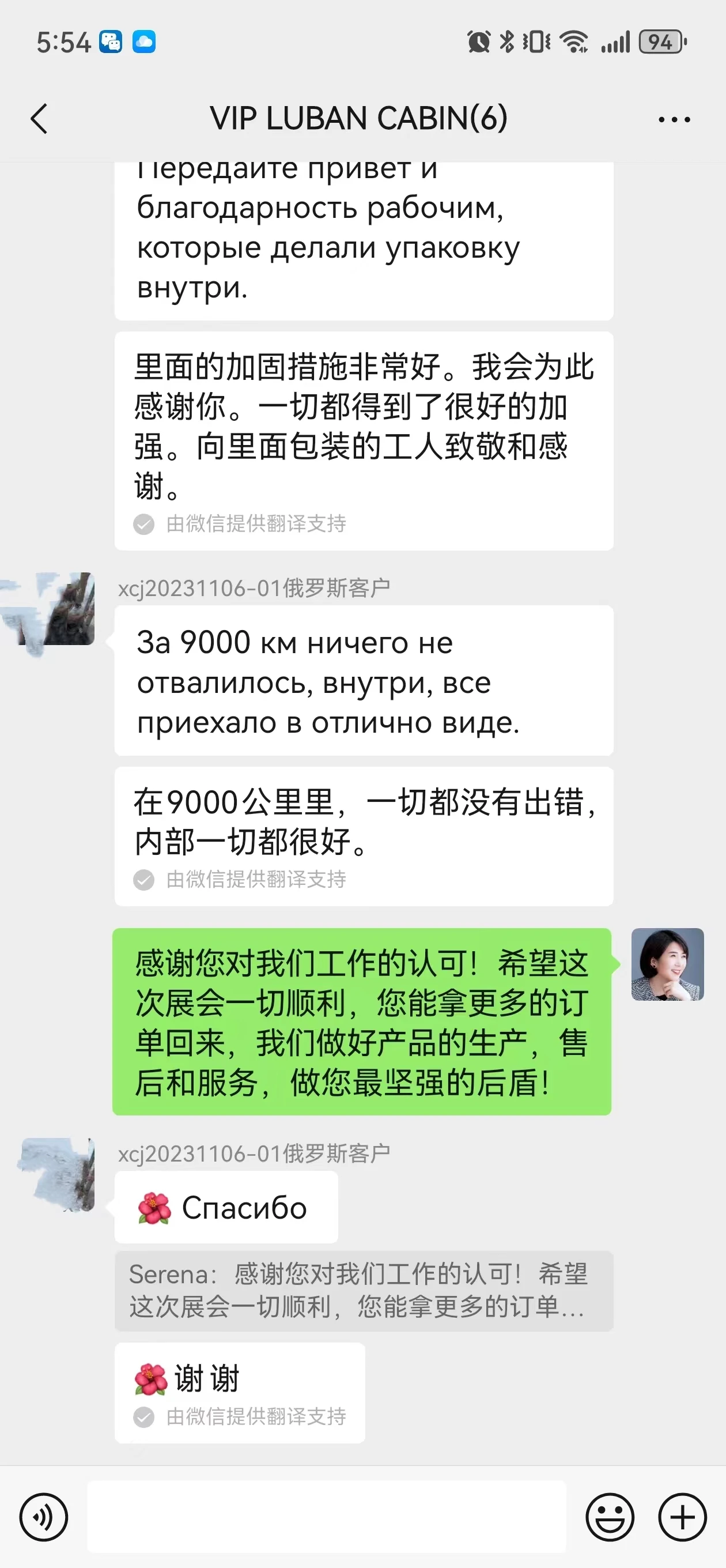Jump to quoted Serena message
Image resolution: width=726 pixels, height=1568 pixels.
tap(364, 1291)
